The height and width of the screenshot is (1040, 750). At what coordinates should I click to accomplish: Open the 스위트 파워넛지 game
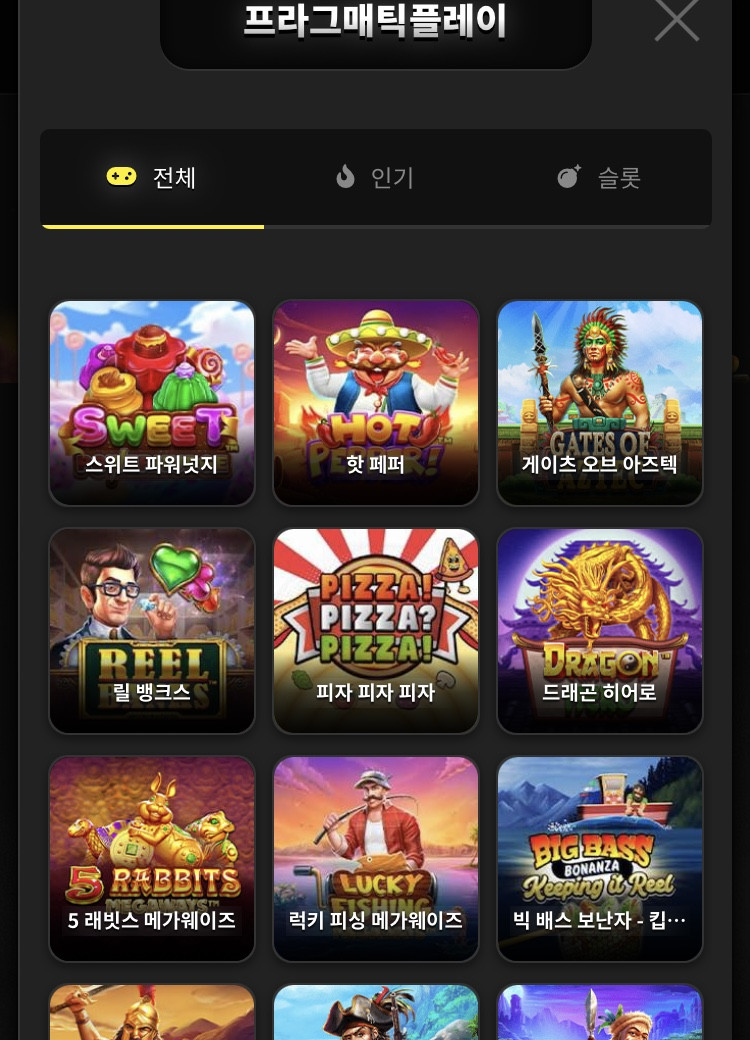click(152, 403)
